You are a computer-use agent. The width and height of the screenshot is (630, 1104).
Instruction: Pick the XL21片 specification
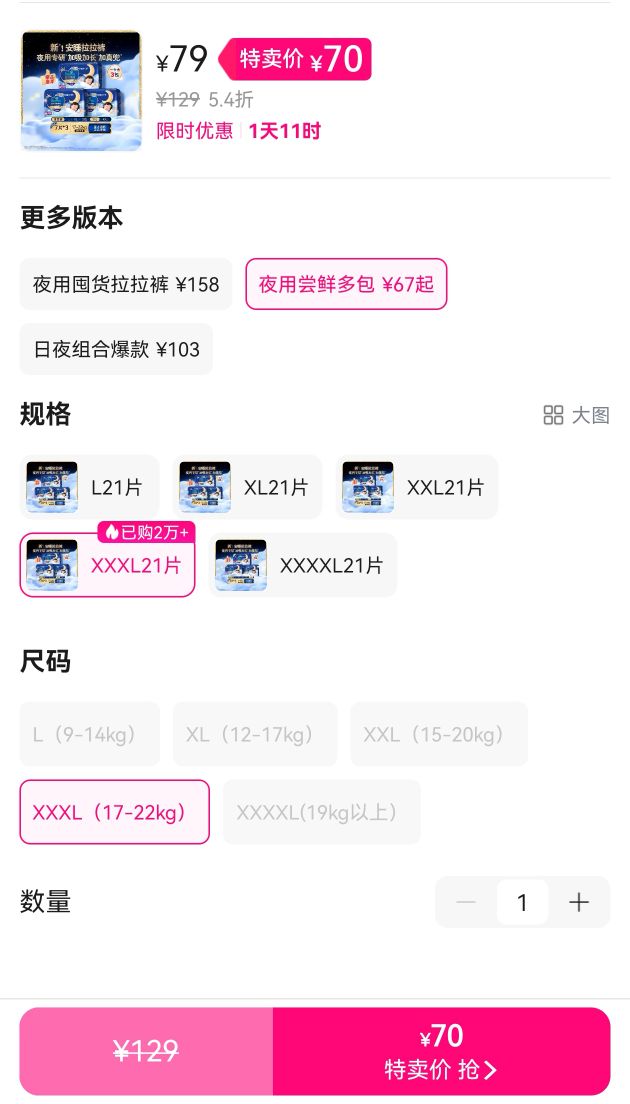(247, 487)
